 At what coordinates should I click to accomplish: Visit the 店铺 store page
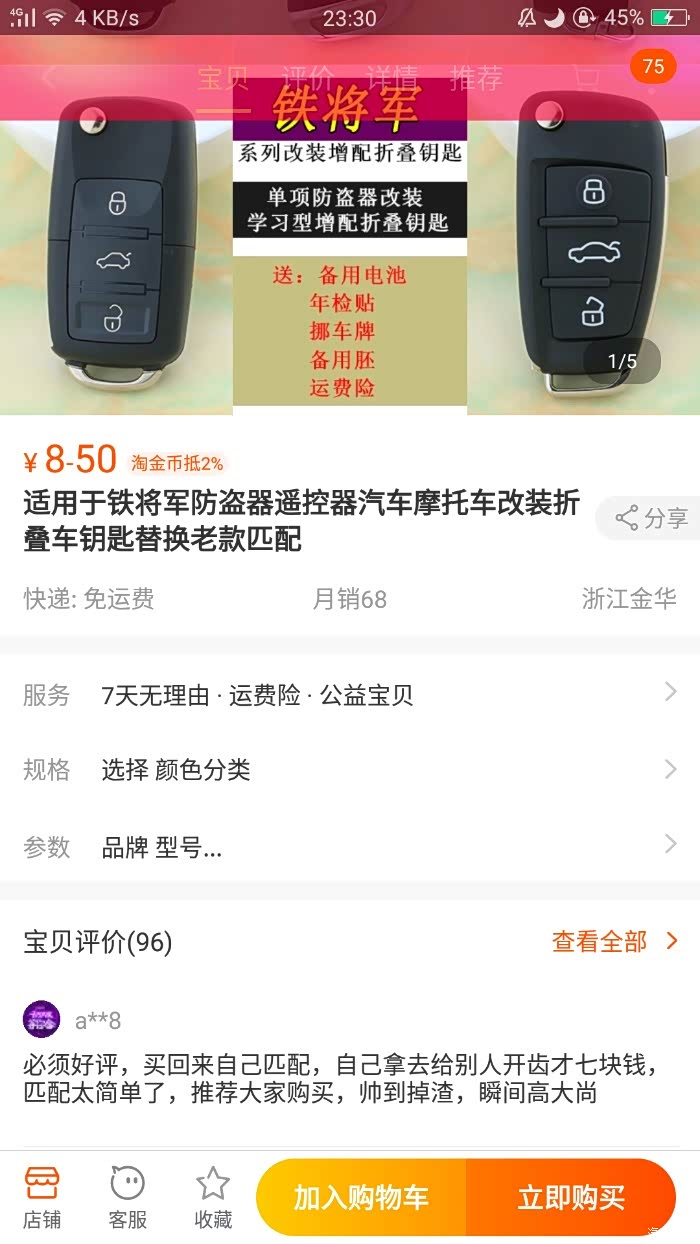pos(42,1196)
